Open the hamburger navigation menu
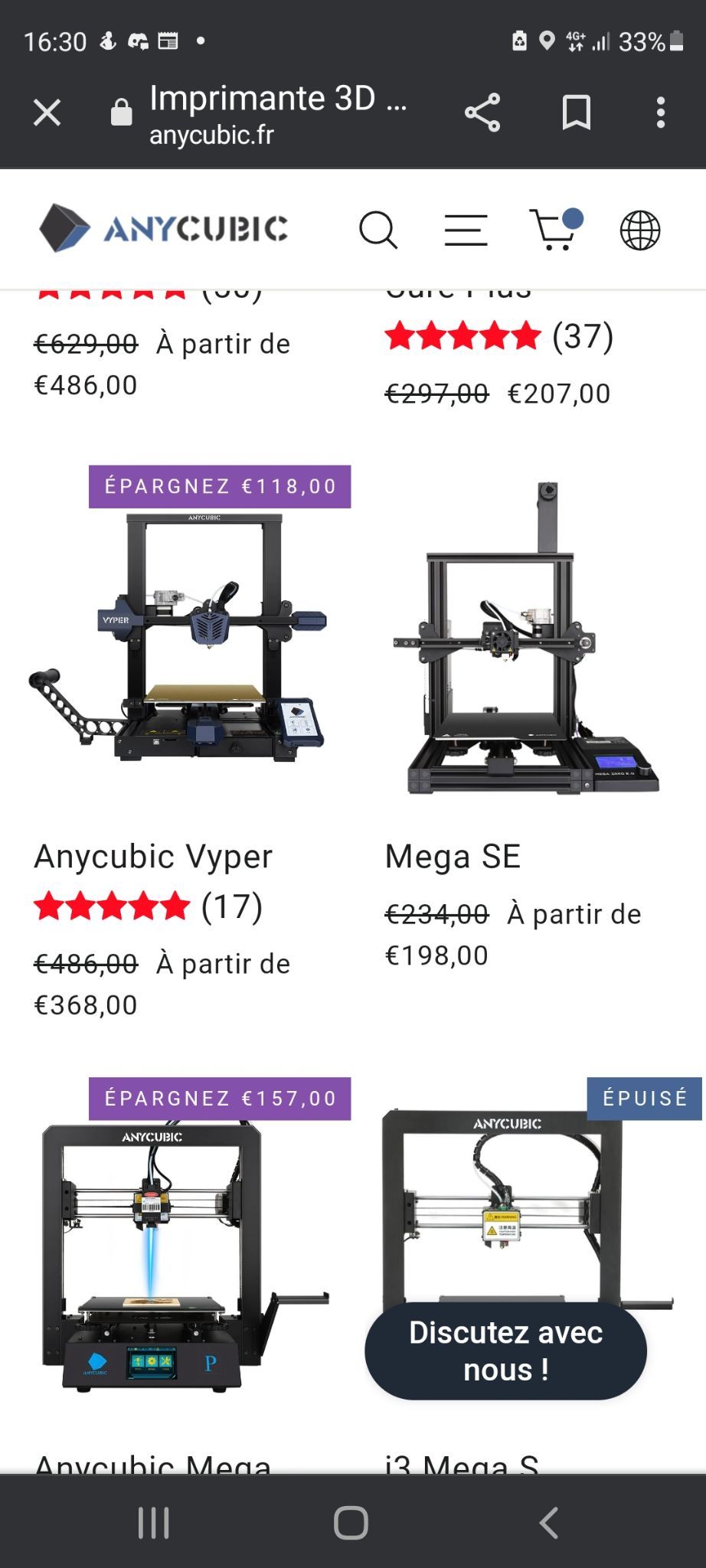Image resolution: width=706 pixels, height=1568 pixels. (x=466, y=230)
